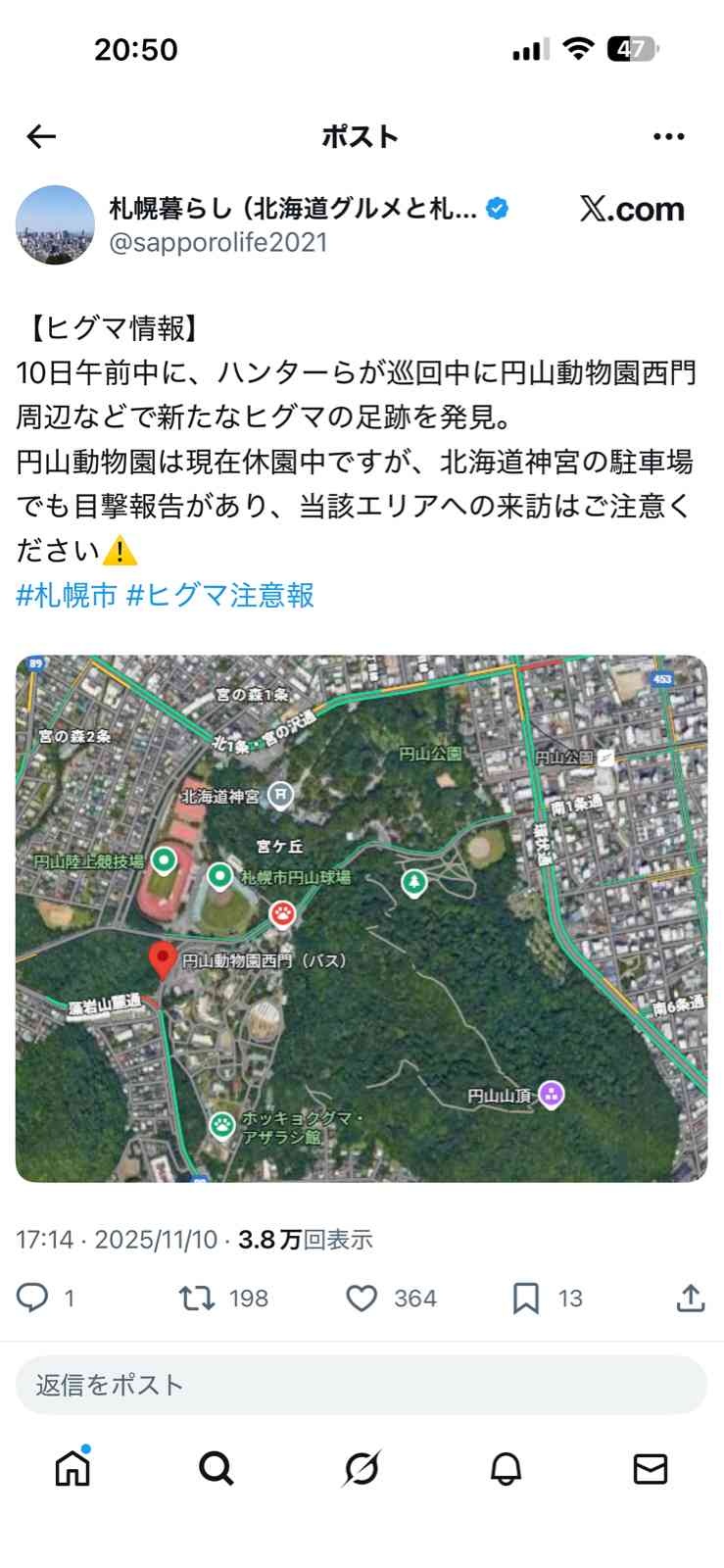Switch to the Search tab
724x1568 pixels.
coord(217,1468)
